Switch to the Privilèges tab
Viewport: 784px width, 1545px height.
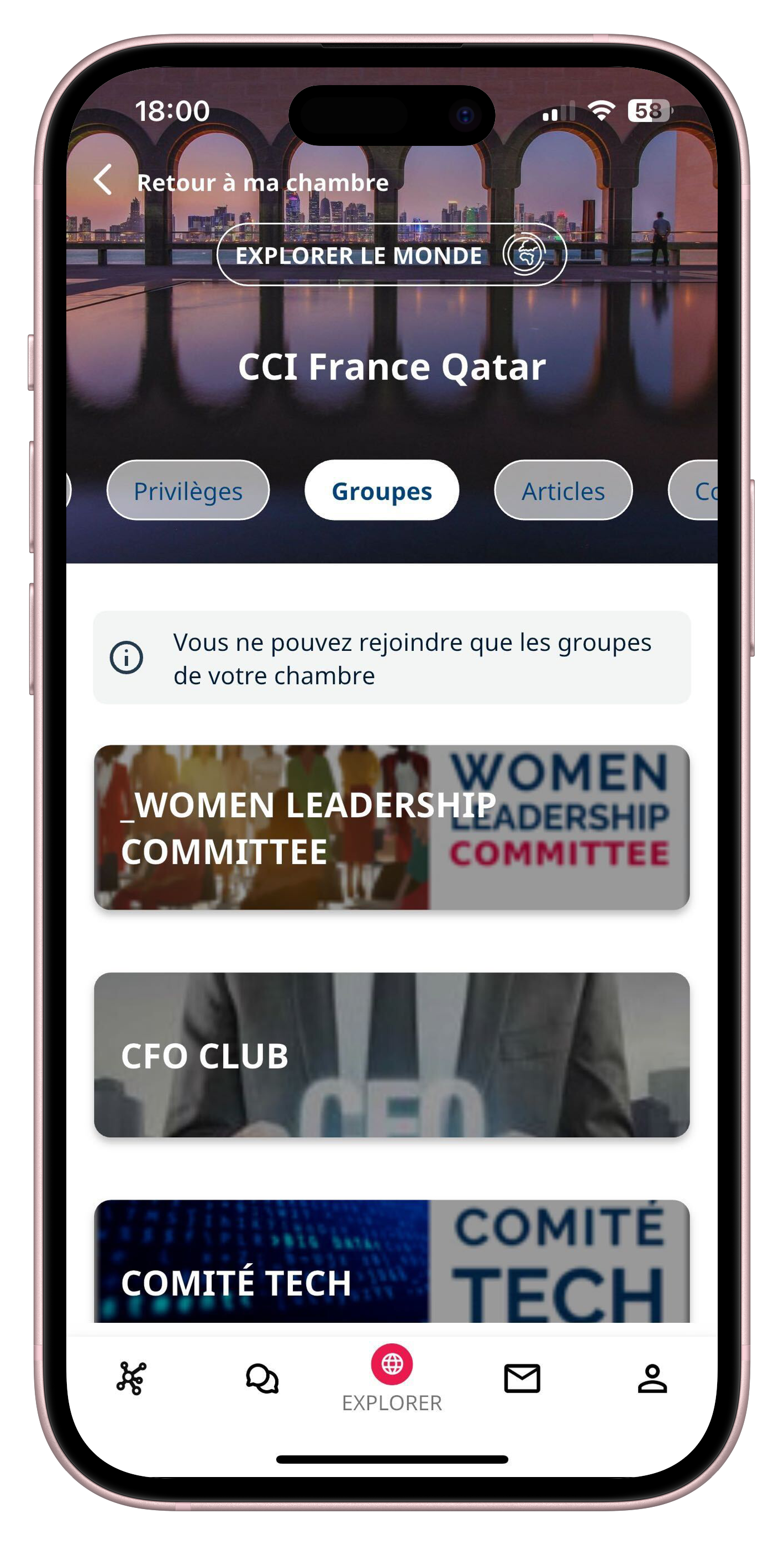point(188,491)
